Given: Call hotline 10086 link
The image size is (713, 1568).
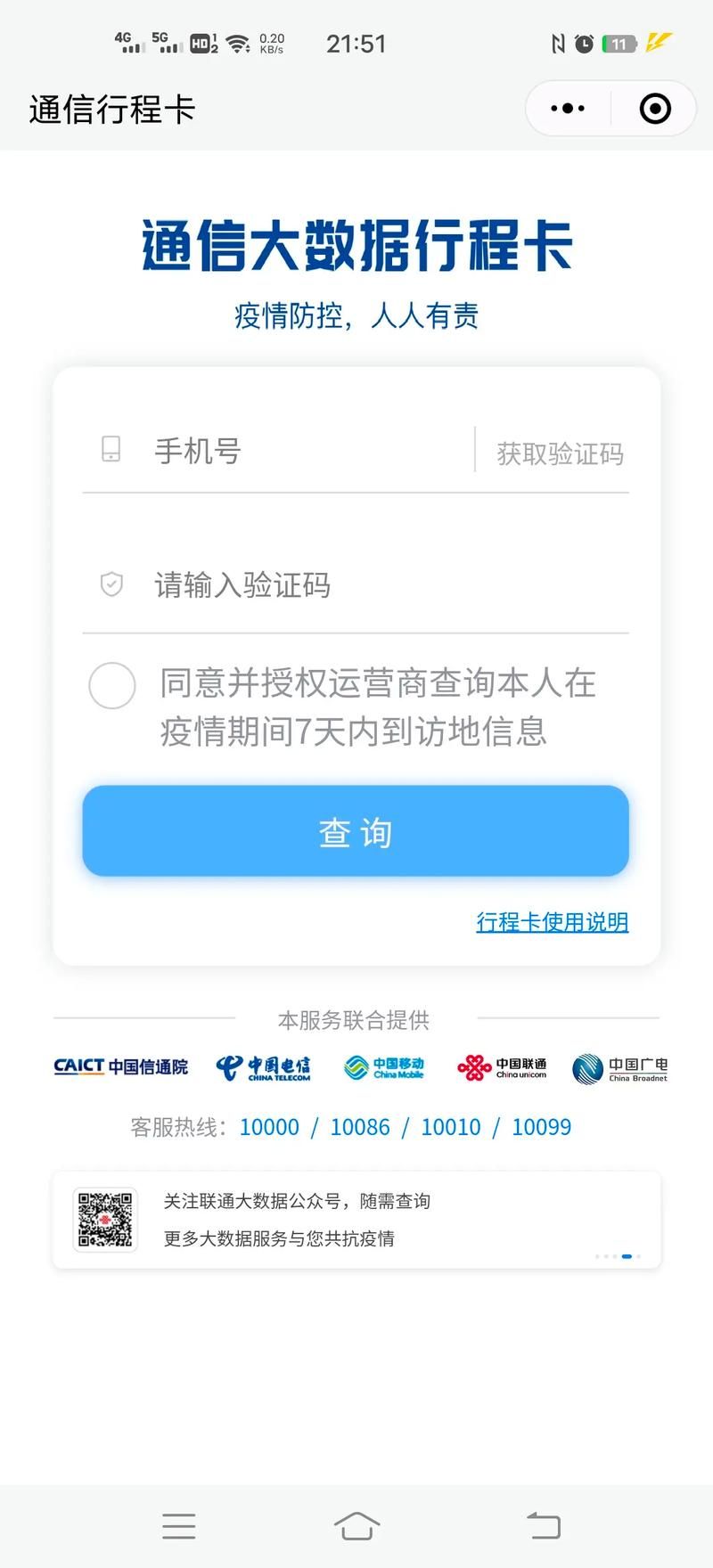Looking at the screenshot, I should coord(359,1126).
